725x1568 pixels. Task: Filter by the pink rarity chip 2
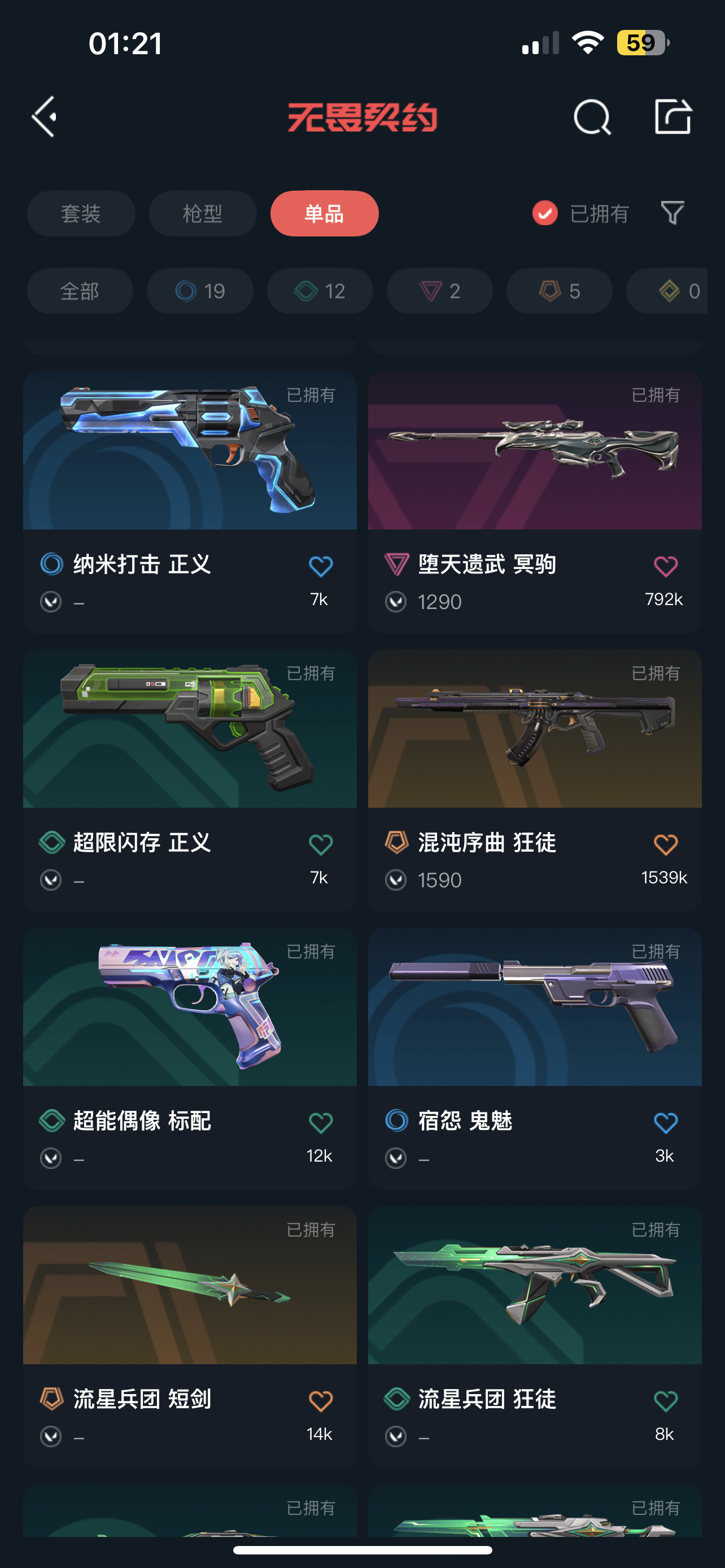(x=439, y=291)
